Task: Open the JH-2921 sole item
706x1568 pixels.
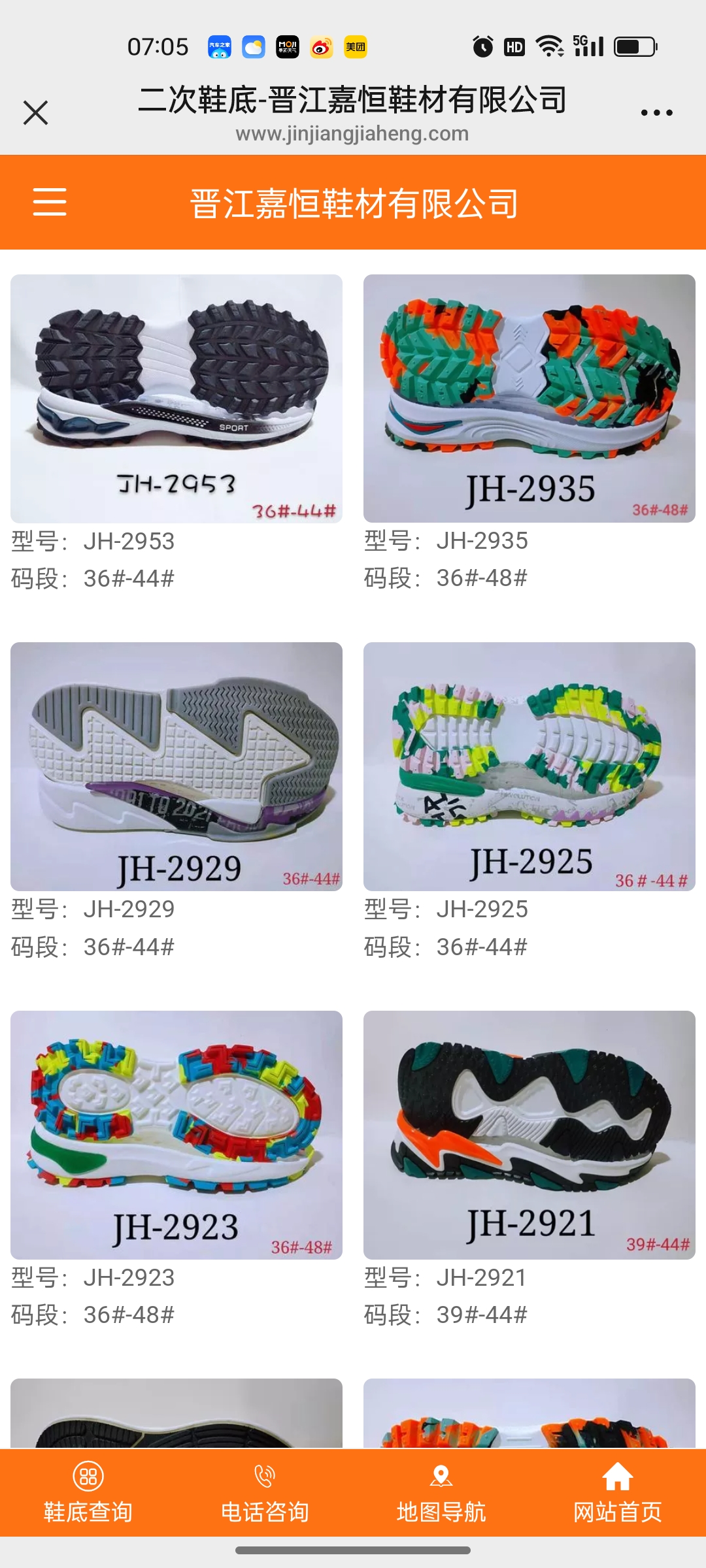Action: (x=529, y=1135)
